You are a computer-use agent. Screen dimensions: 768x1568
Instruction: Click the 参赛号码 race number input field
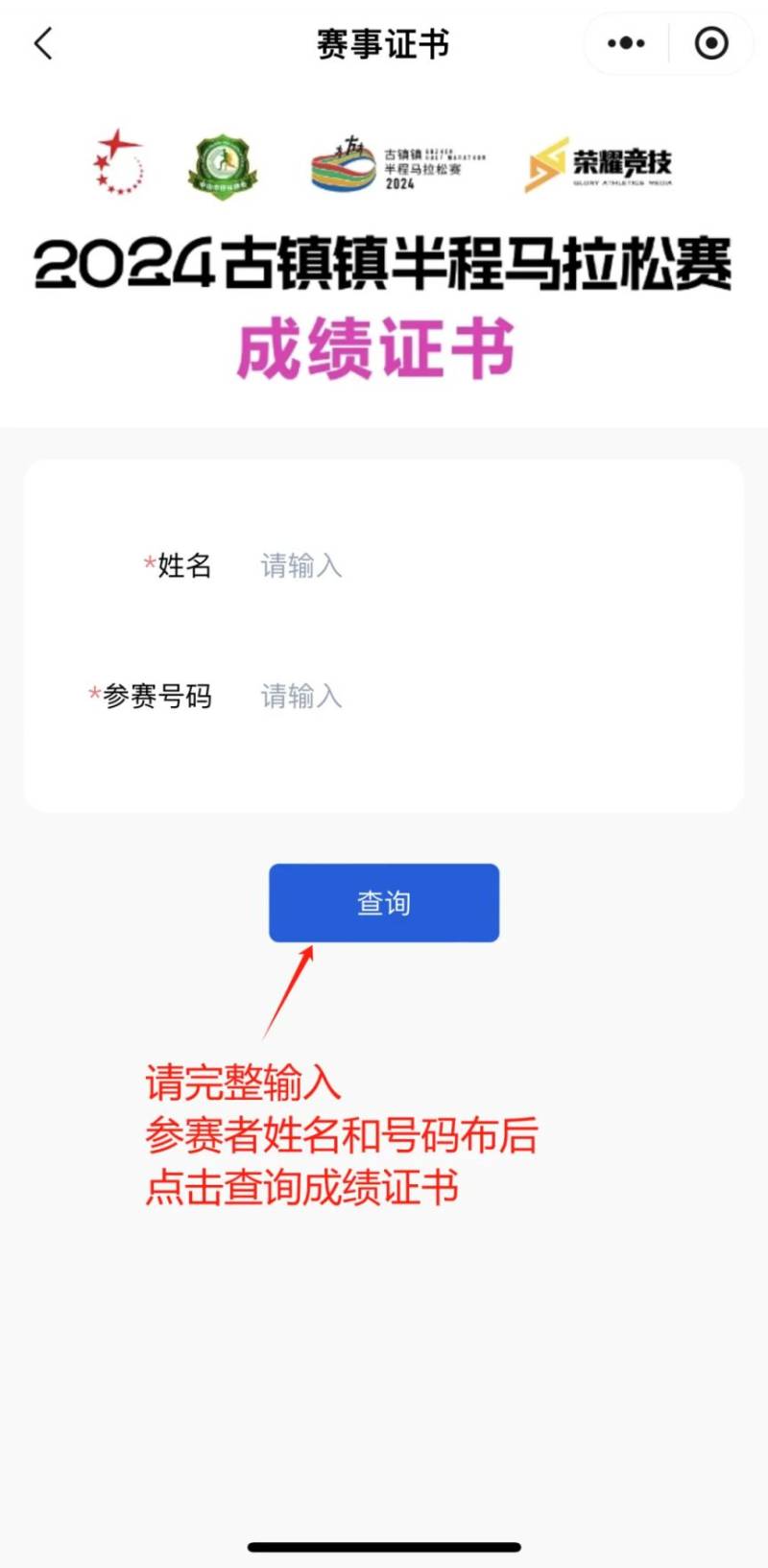pos(384,697)
